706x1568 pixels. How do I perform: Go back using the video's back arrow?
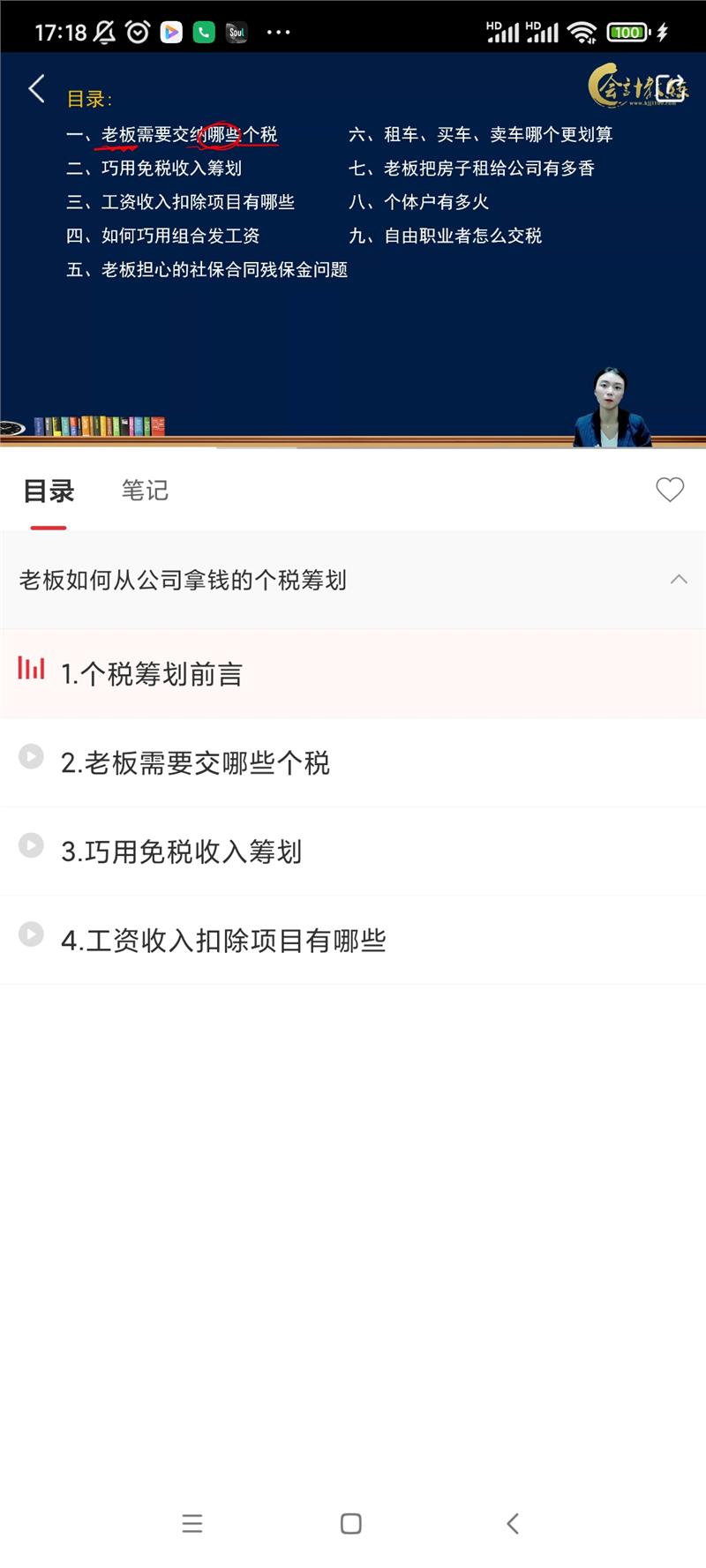[x=36, y=89]
